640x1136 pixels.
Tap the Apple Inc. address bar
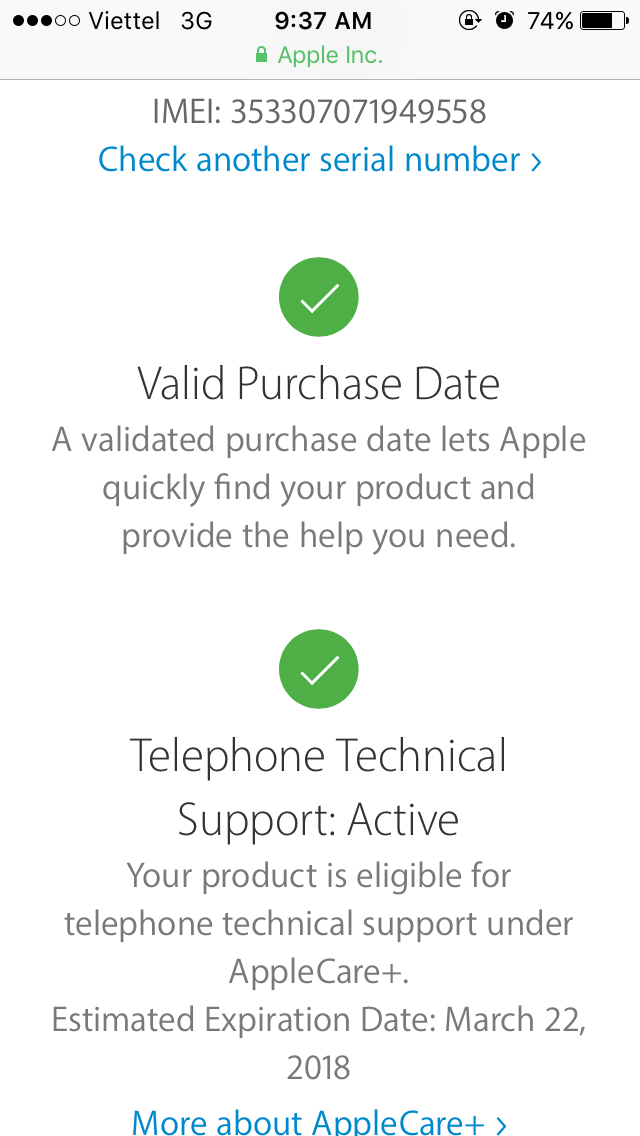point(319,56)
